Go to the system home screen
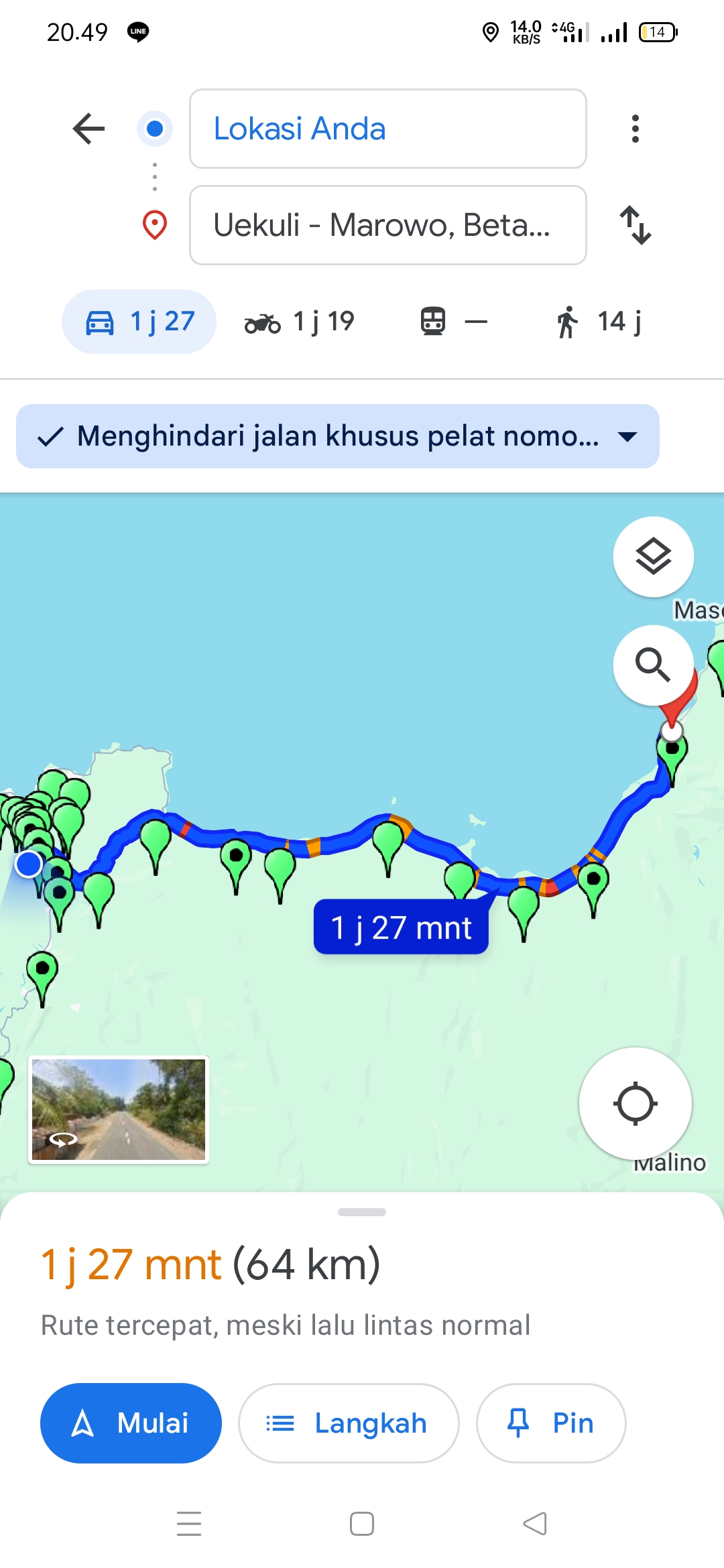This screenshot has width=724, height=1568. point(362,1524)
